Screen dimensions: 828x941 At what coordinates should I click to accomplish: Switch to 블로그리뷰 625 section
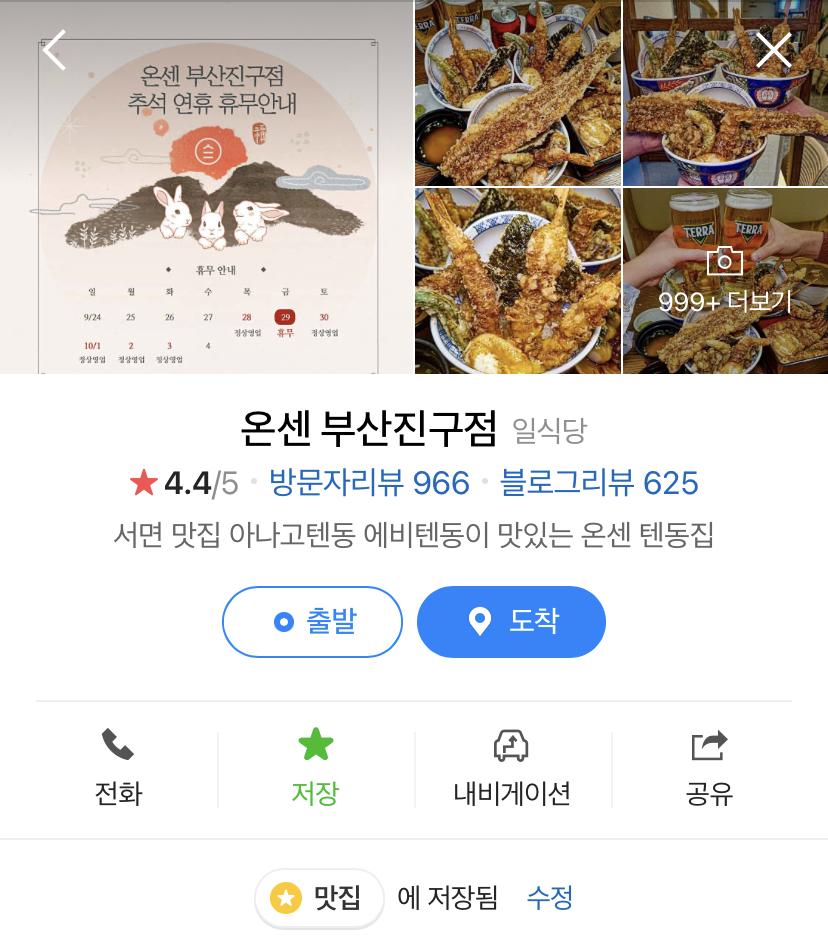tap(600, 483)
